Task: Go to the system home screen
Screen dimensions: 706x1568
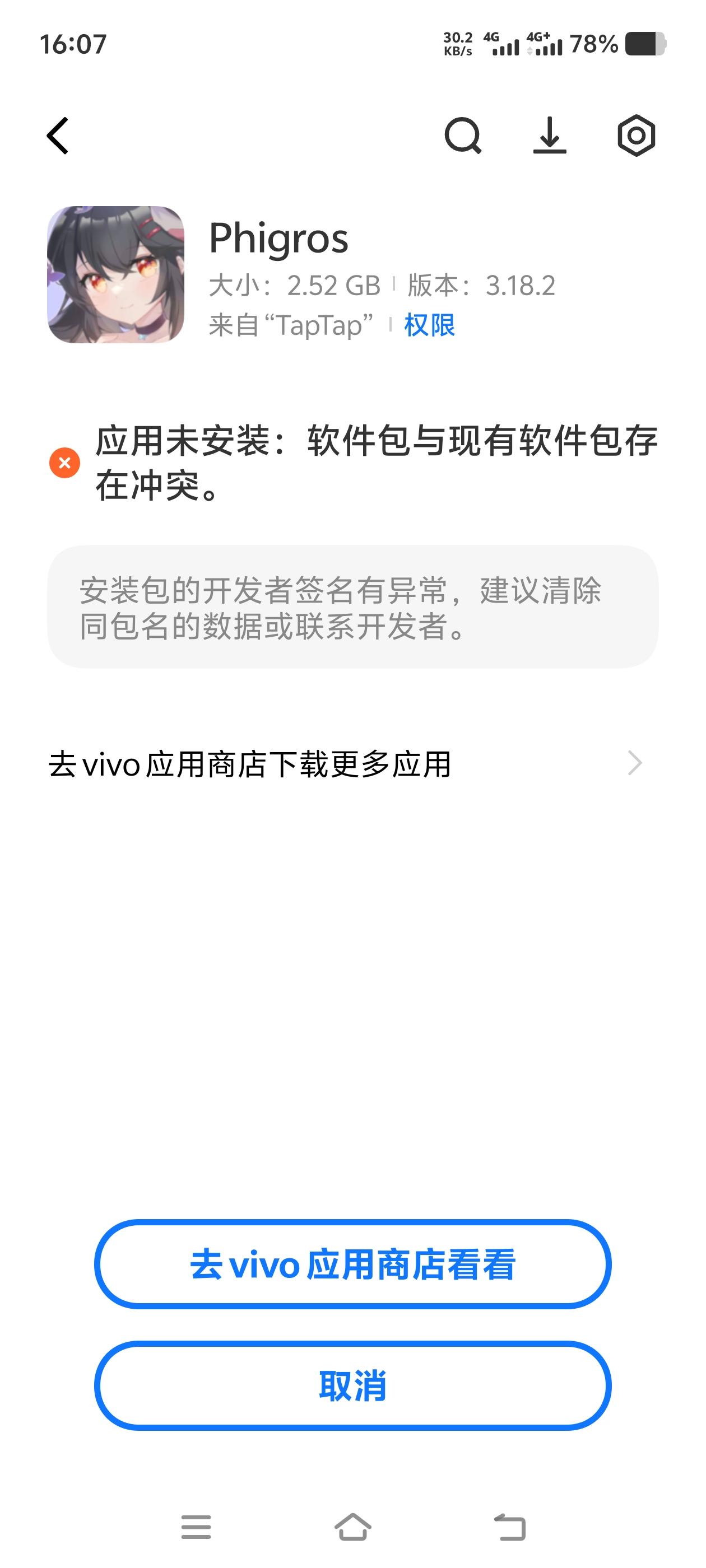Action: pos(352,1527)
